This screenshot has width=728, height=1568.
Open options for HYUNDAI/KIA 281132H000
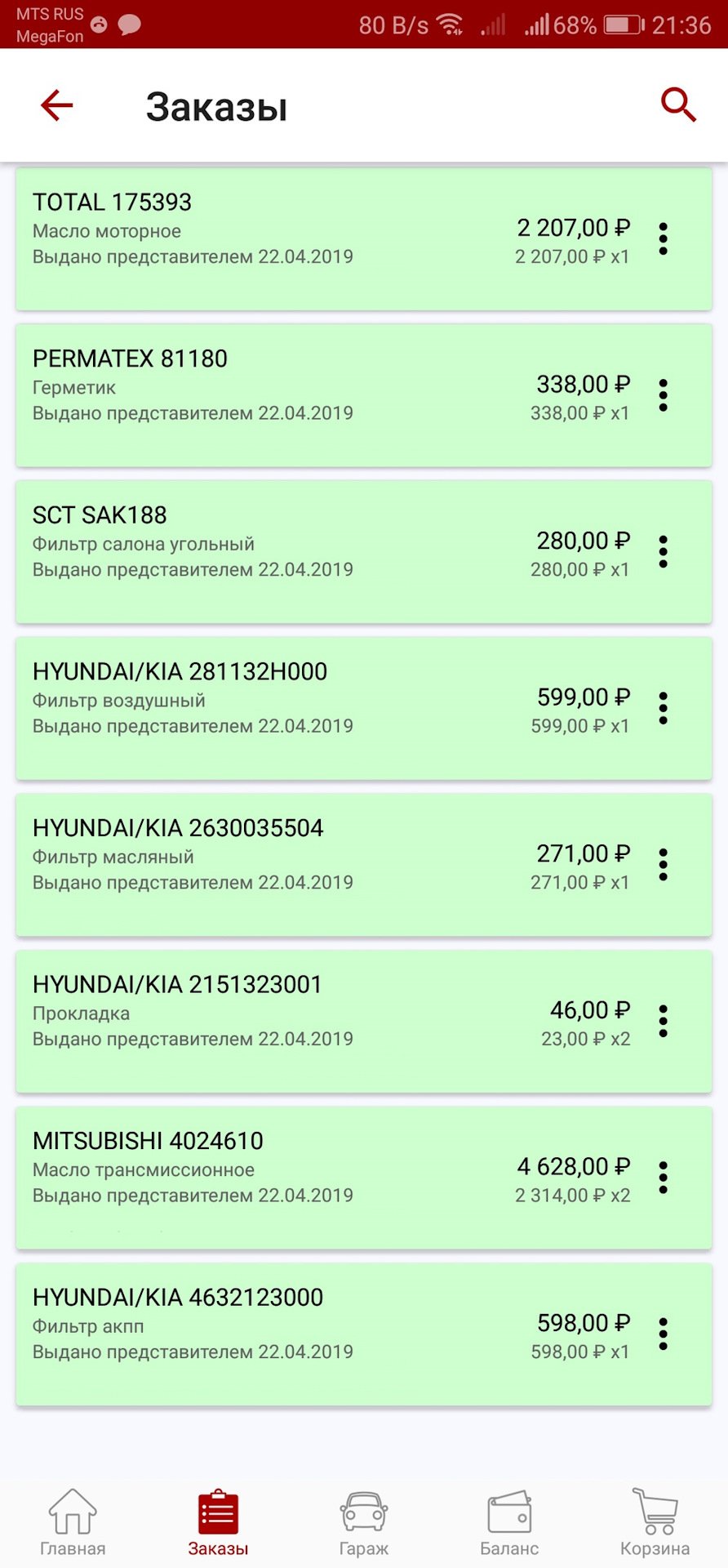664,709
